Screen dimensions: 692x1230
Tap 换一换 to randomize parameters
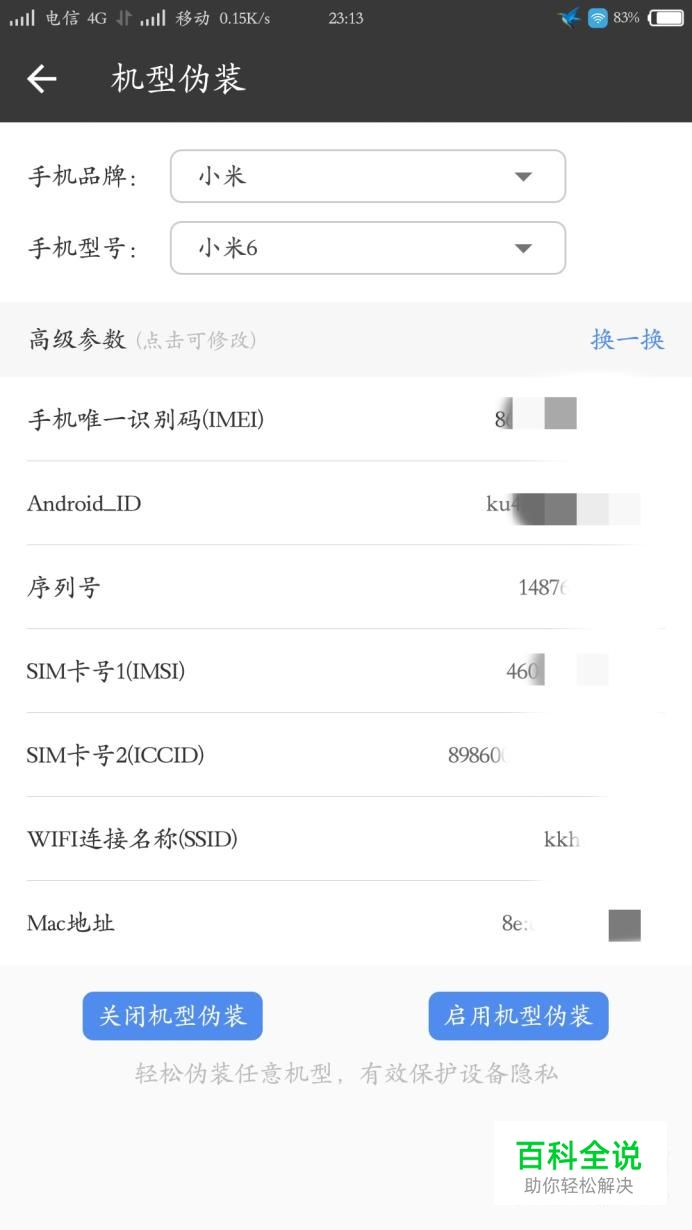tap(627, 340)
